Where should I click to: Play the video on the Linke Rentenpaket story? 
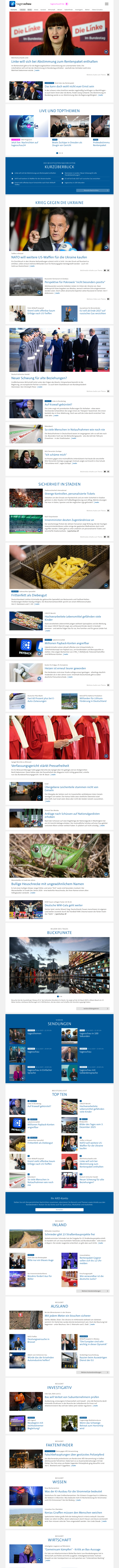coord(106,52)
